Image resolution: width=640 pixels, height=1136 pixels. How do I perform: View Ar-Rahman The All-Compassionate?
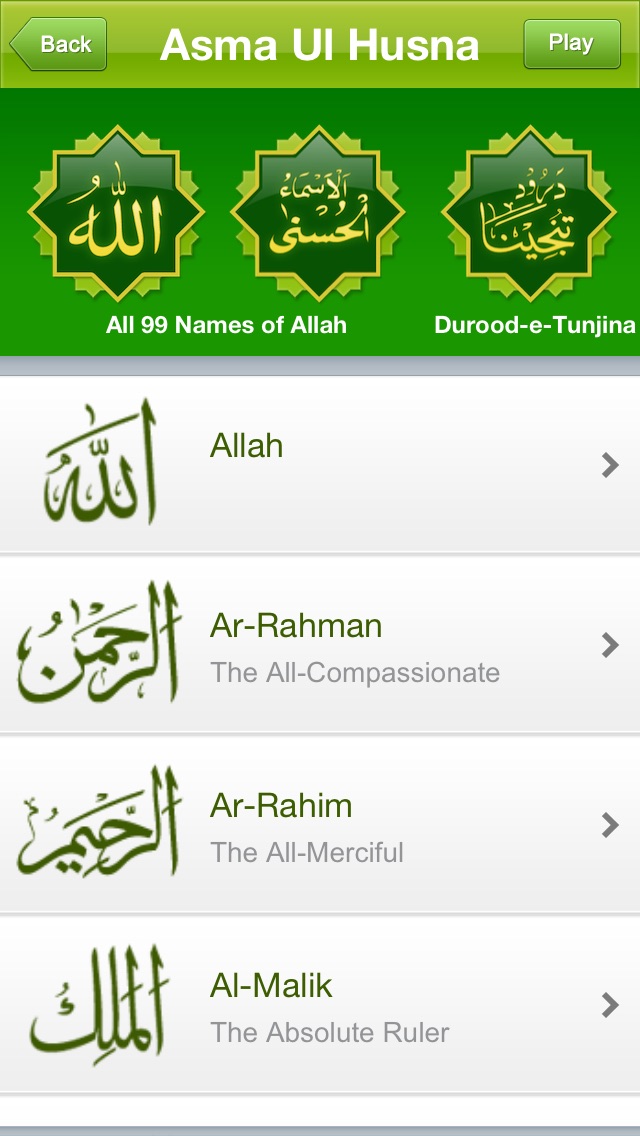[x=320, y=645]
